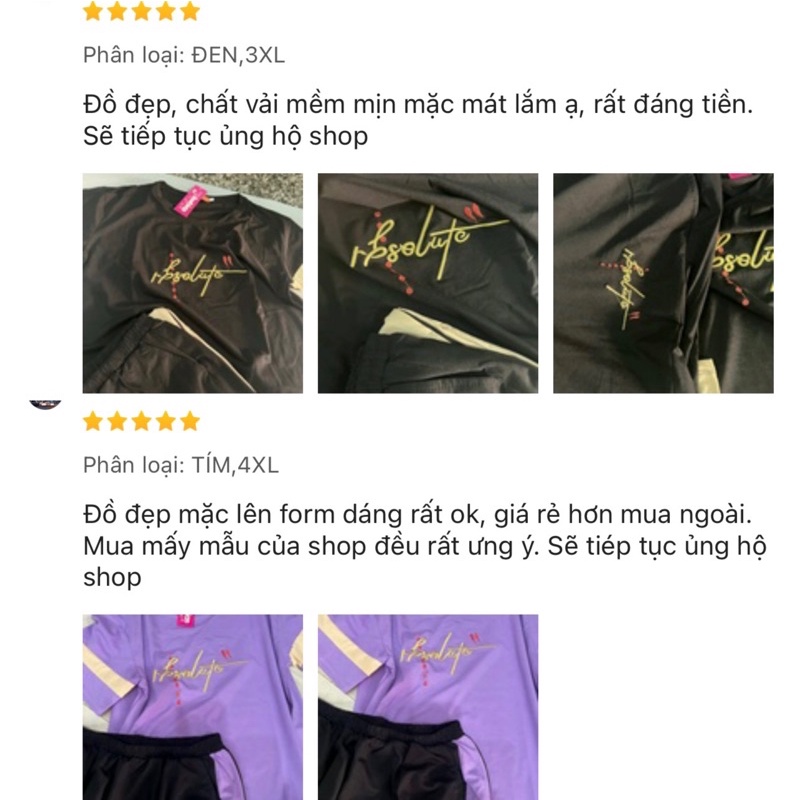Screen dimensions: 800x800
Task: View the middle photo of the ĐEN,3XL review
Action: [x=428, y=283]
